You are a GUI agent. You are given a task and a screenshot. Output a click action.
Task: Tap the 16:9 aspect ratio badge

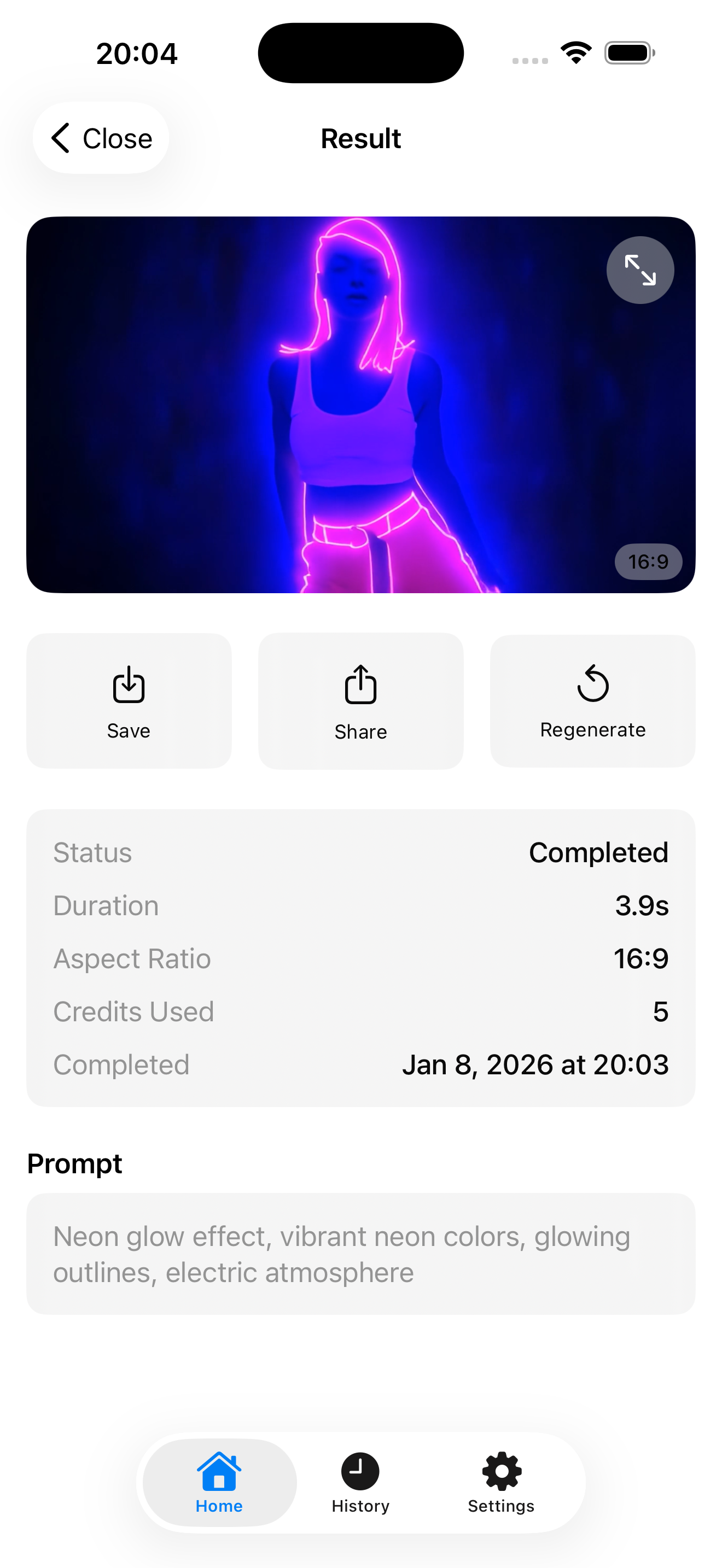point(648,561)
